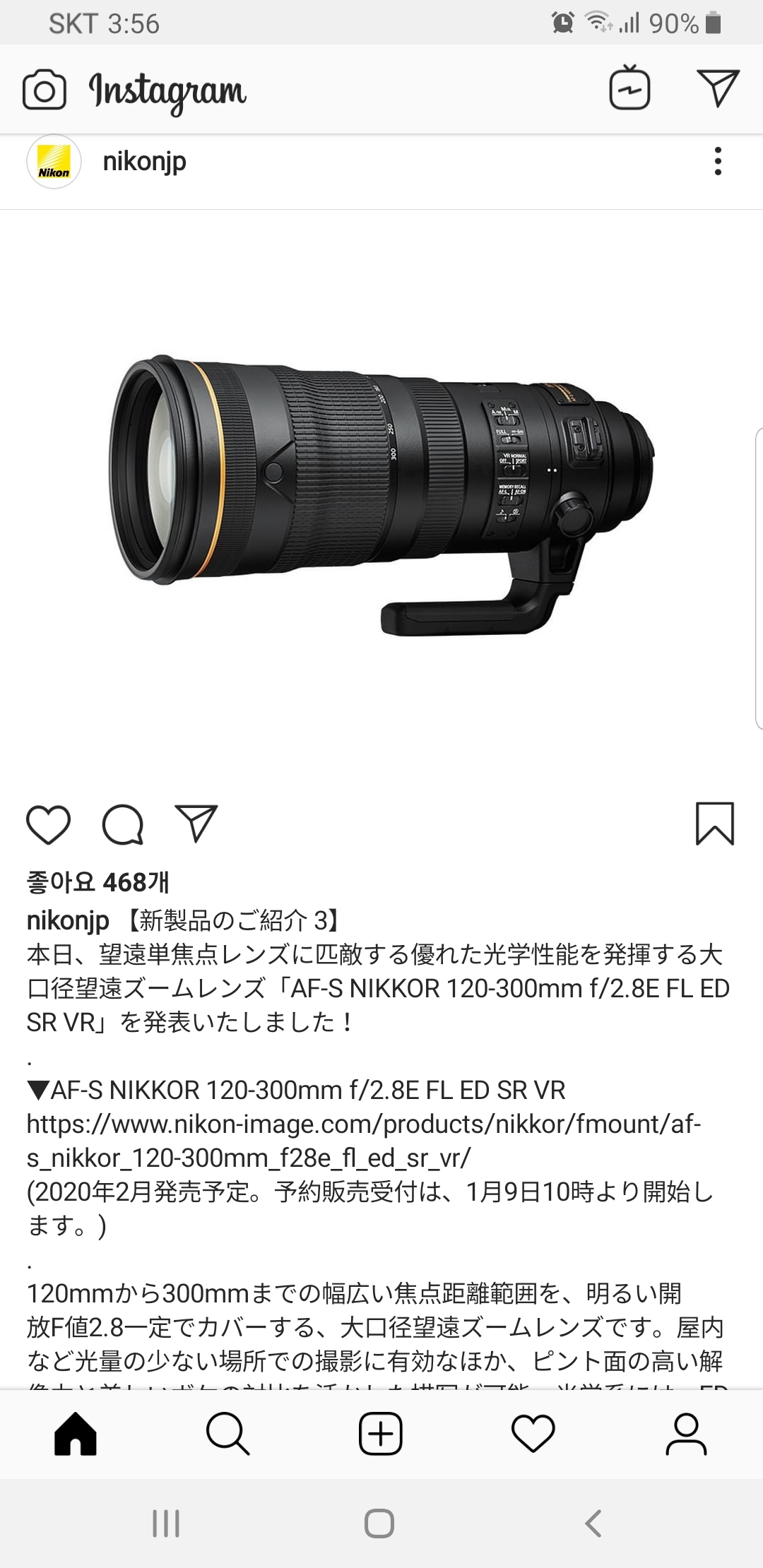Open IGTV from the top bar

tap(629, 88)
